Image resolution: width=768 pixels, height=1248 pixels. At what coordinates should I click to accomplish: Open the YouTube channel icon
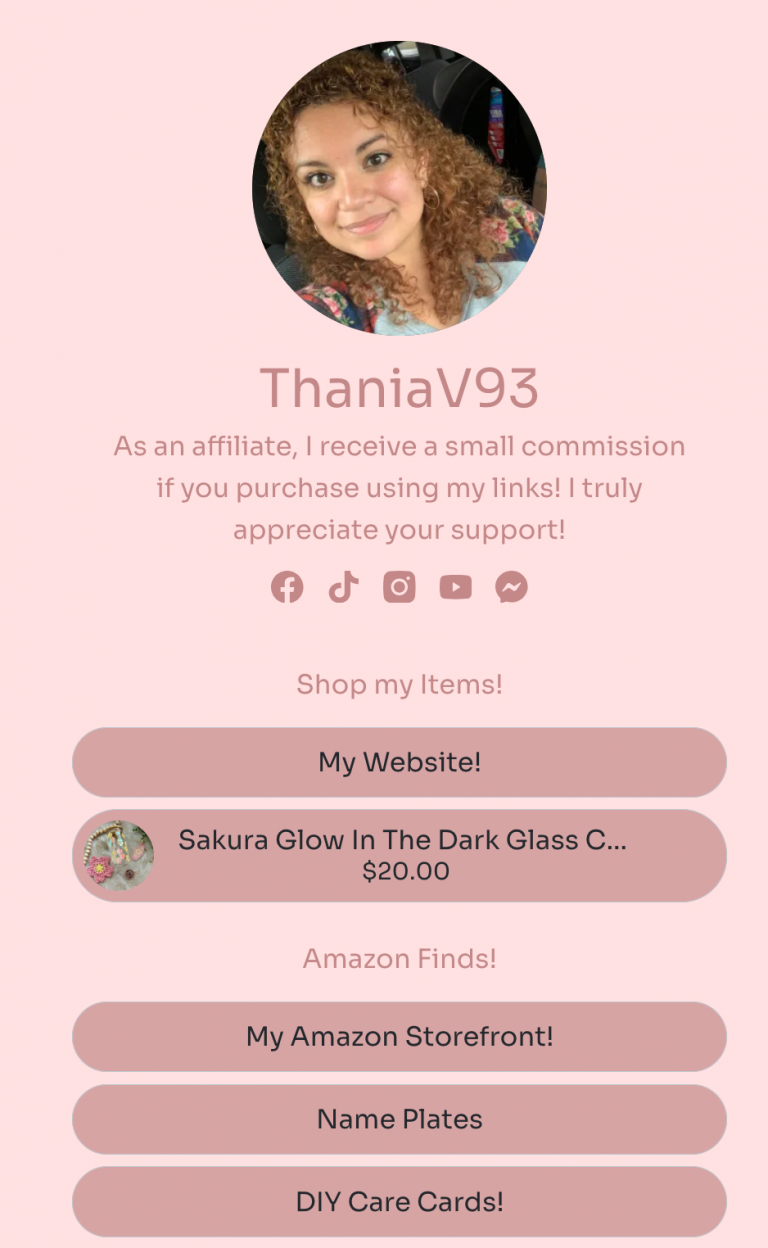pos(456,587)
